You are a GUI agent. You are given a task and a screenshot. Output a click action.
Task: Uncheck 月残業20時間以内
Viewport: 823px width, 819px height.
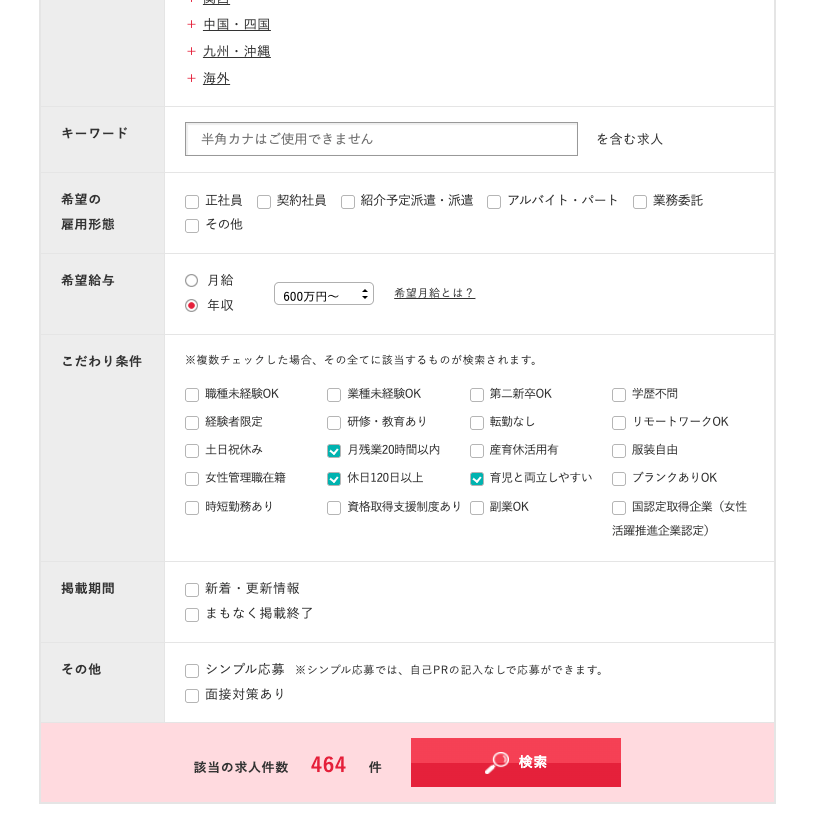[334, 451]
